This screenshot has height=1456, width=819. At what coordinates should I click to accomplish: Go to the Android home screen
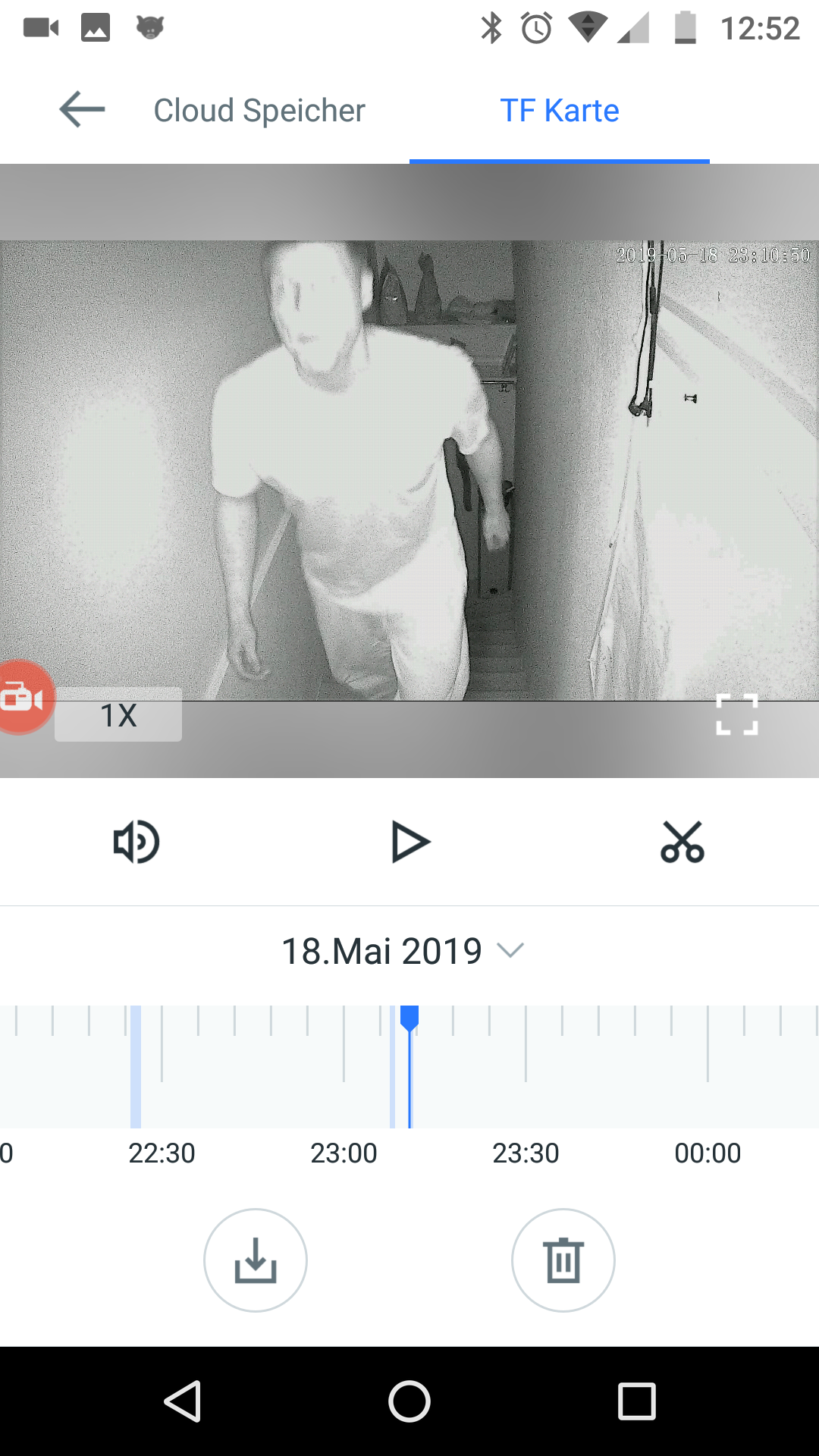pyautogui.click(x=409, y=1401)
